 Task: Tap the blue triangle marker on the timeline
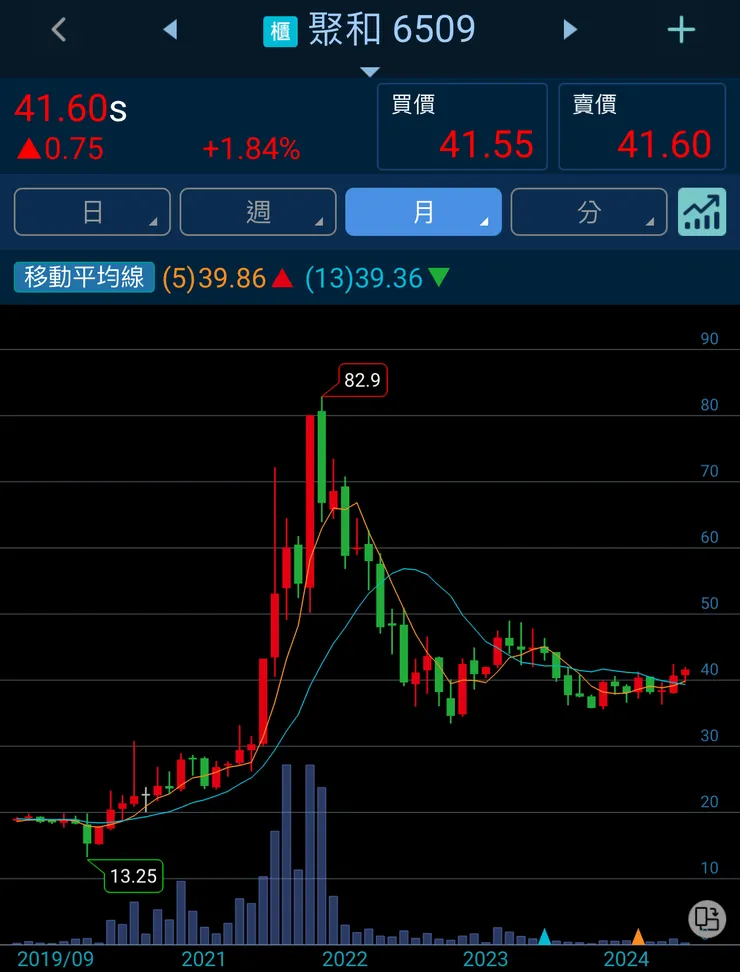tap(544, 937)
